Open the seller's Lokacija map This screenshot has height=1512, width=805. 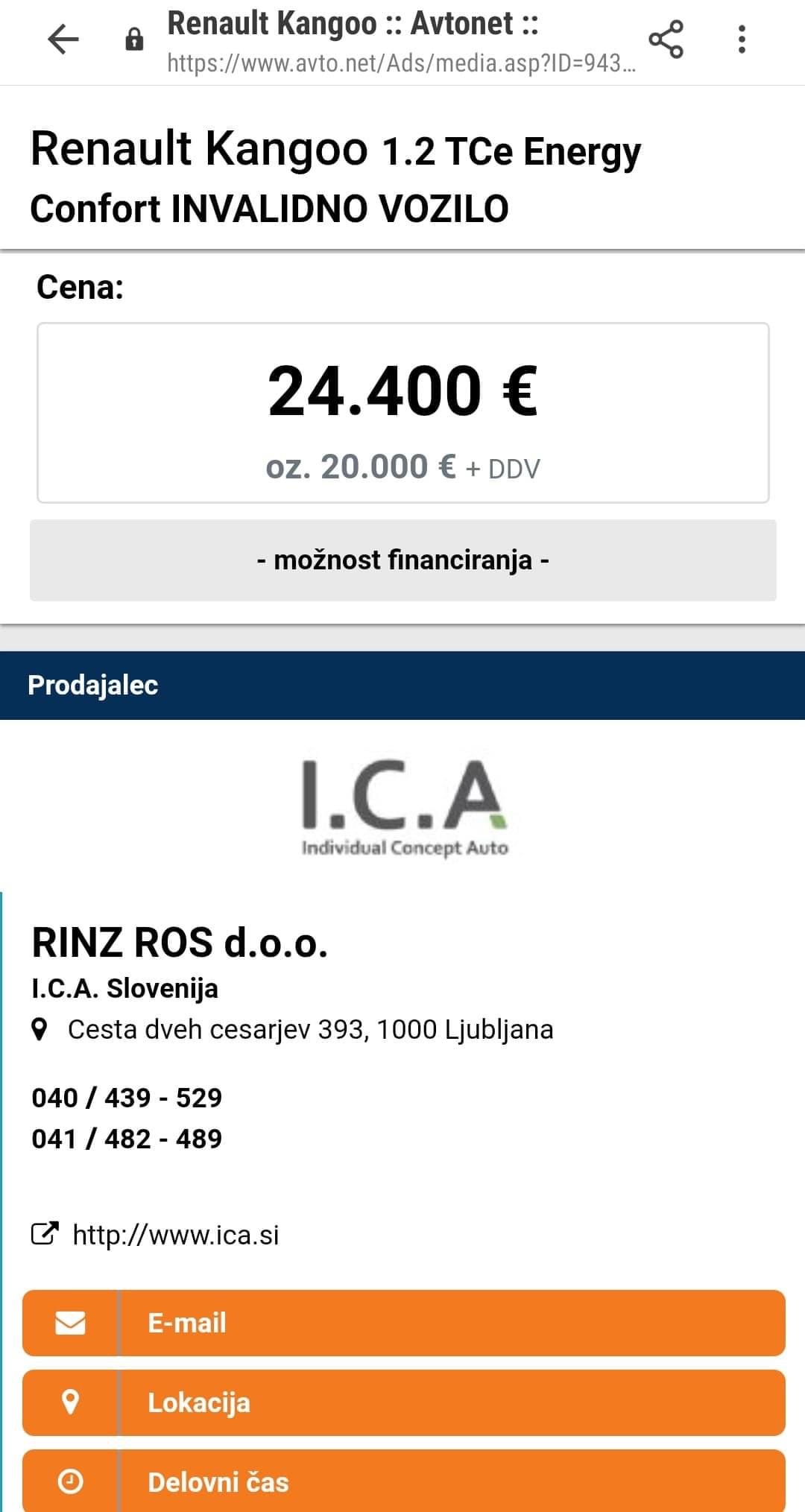(403, 1402)
